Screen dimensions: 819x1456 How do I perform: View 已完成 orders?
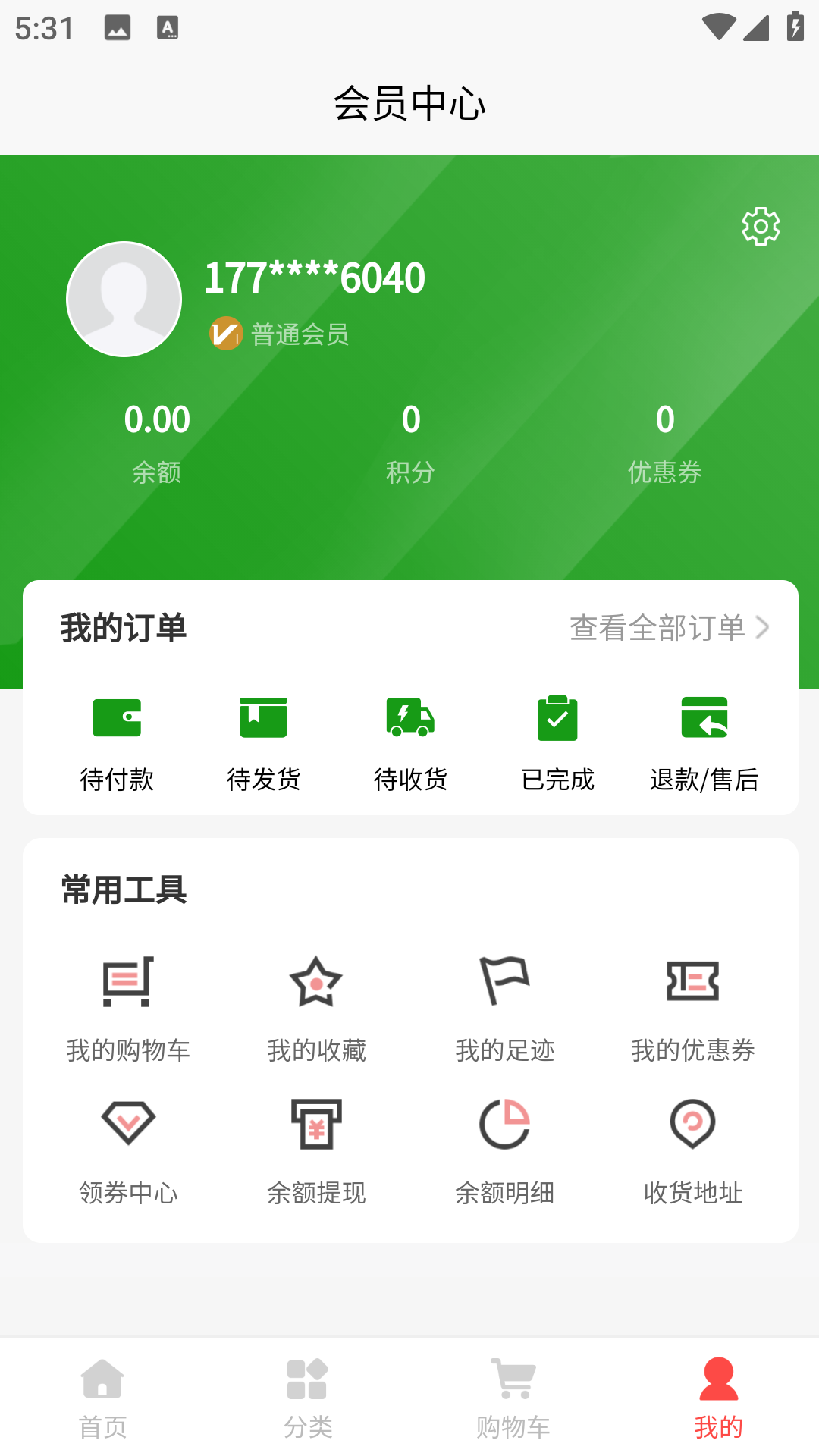pos(557,742)
